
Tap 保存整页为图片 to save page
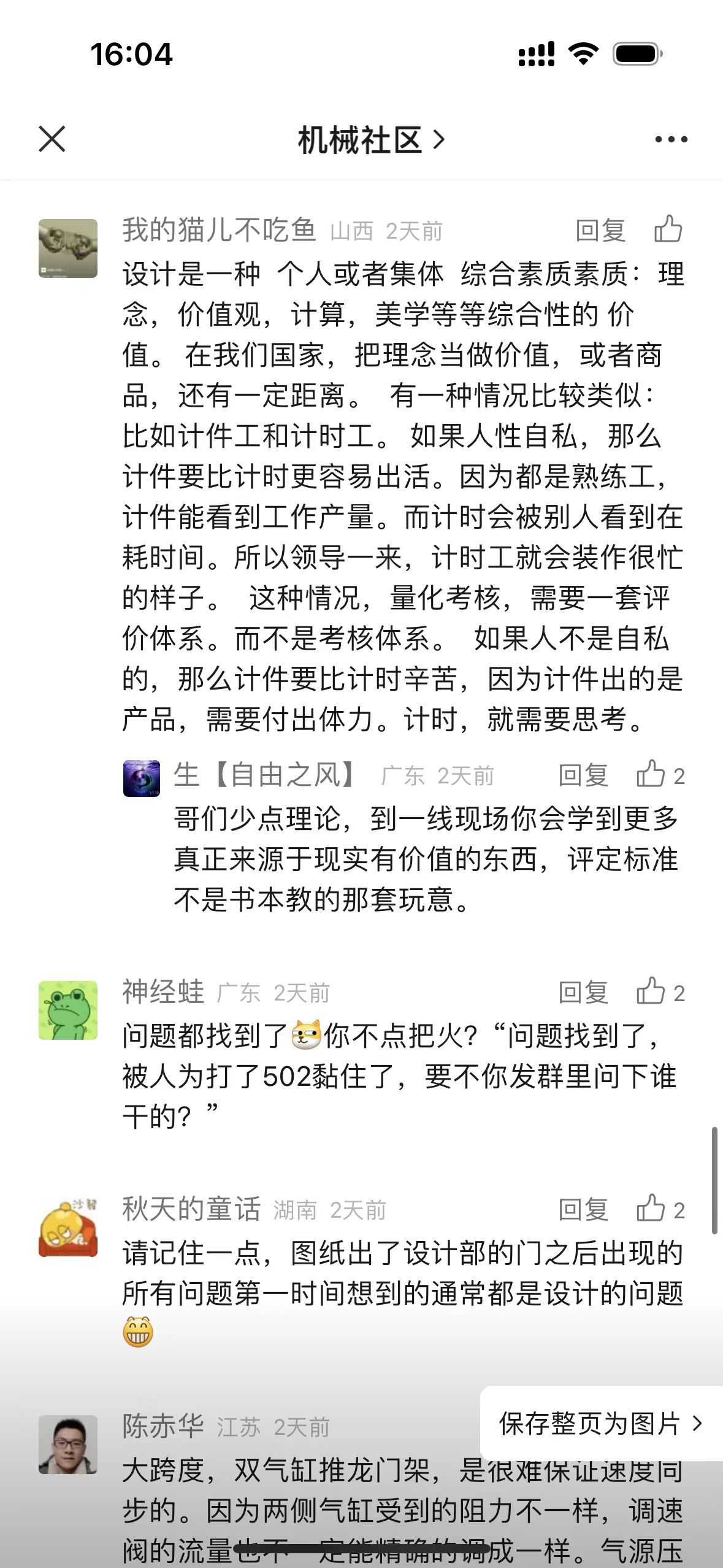pyautogui.click(x=600, y=1423)
